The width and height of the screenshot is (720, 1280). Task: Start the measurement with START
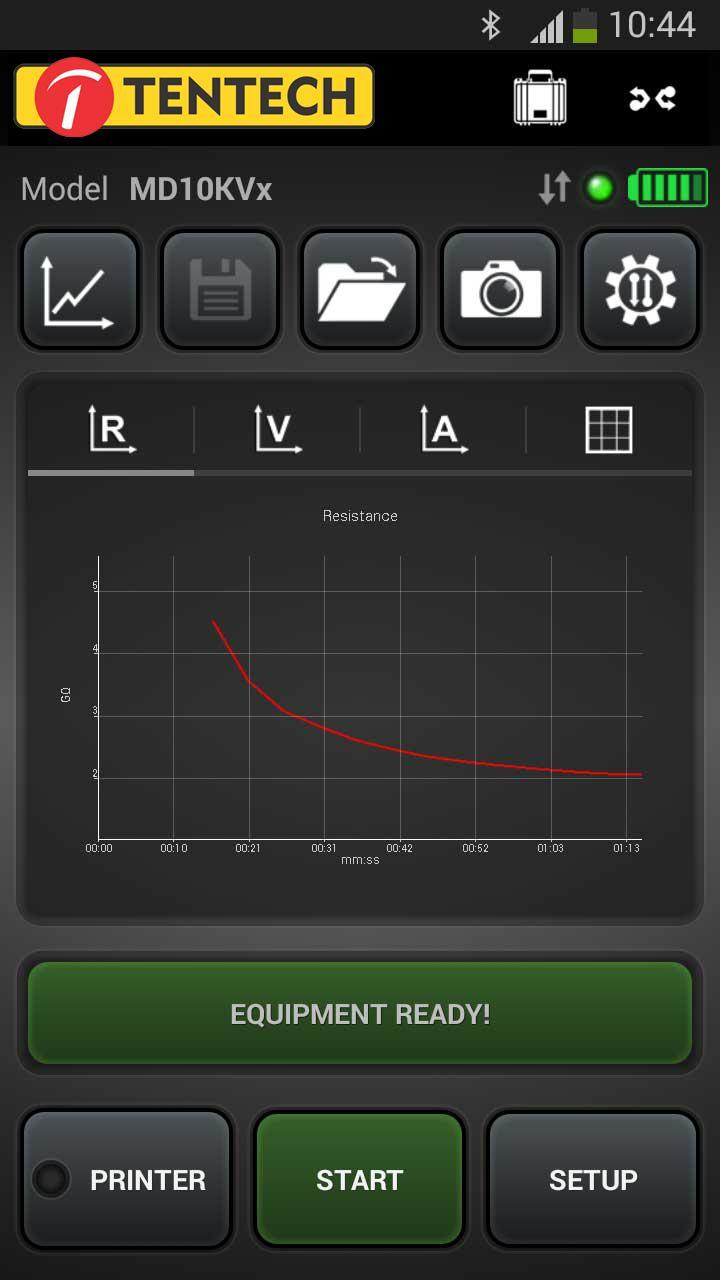tap(360, 1180)
